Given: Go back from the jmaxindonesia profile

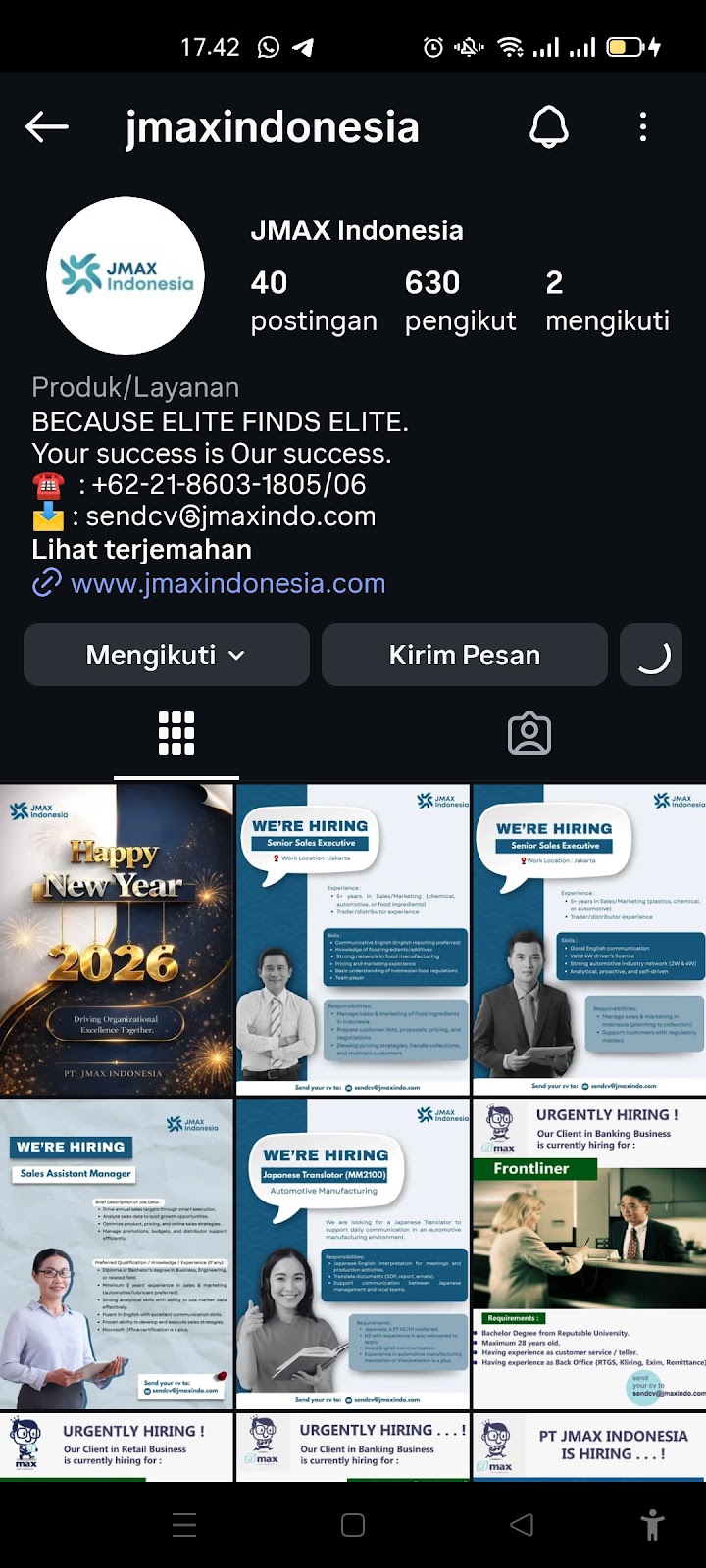Looking at the screenshot, I should [x=46, y=126].
